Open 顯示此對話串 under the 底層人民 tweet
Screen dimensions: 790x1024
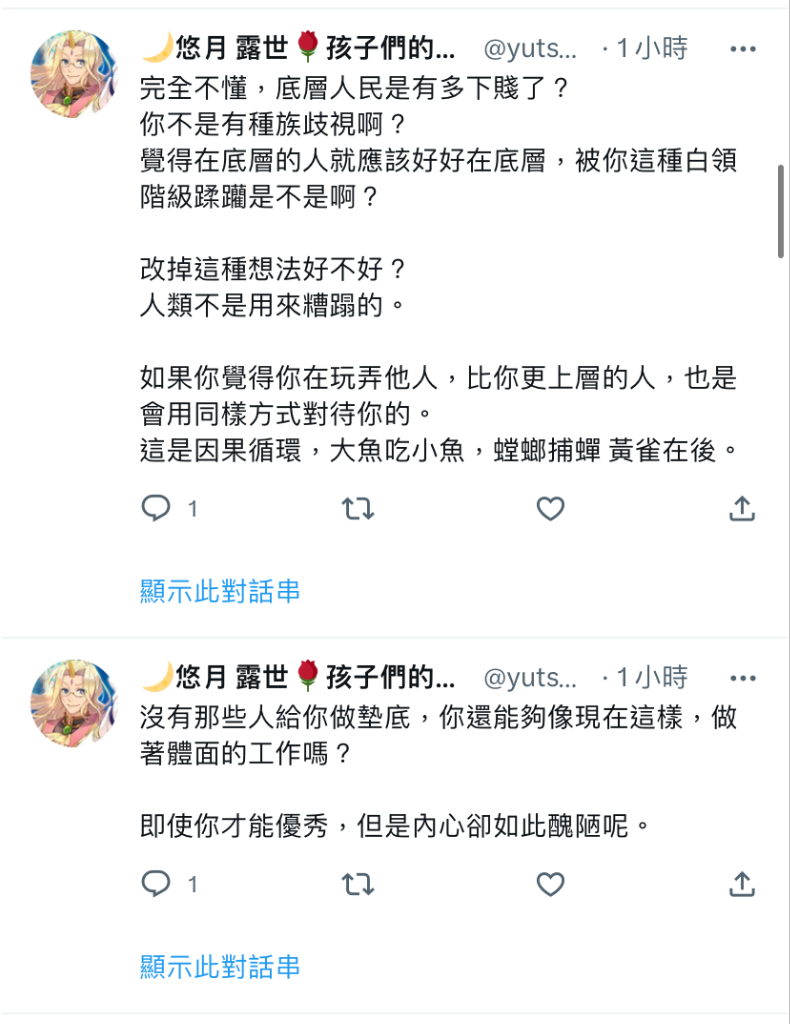(x=220, y=591)
